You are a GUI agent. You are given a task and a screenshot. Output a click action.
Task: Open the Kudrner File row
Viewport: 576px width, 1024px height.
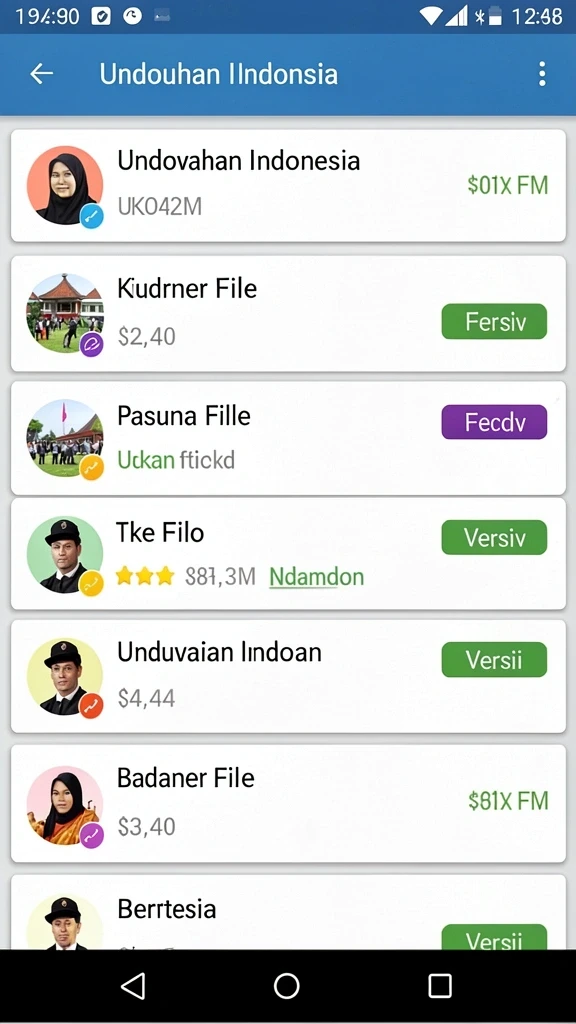(288, 313)
